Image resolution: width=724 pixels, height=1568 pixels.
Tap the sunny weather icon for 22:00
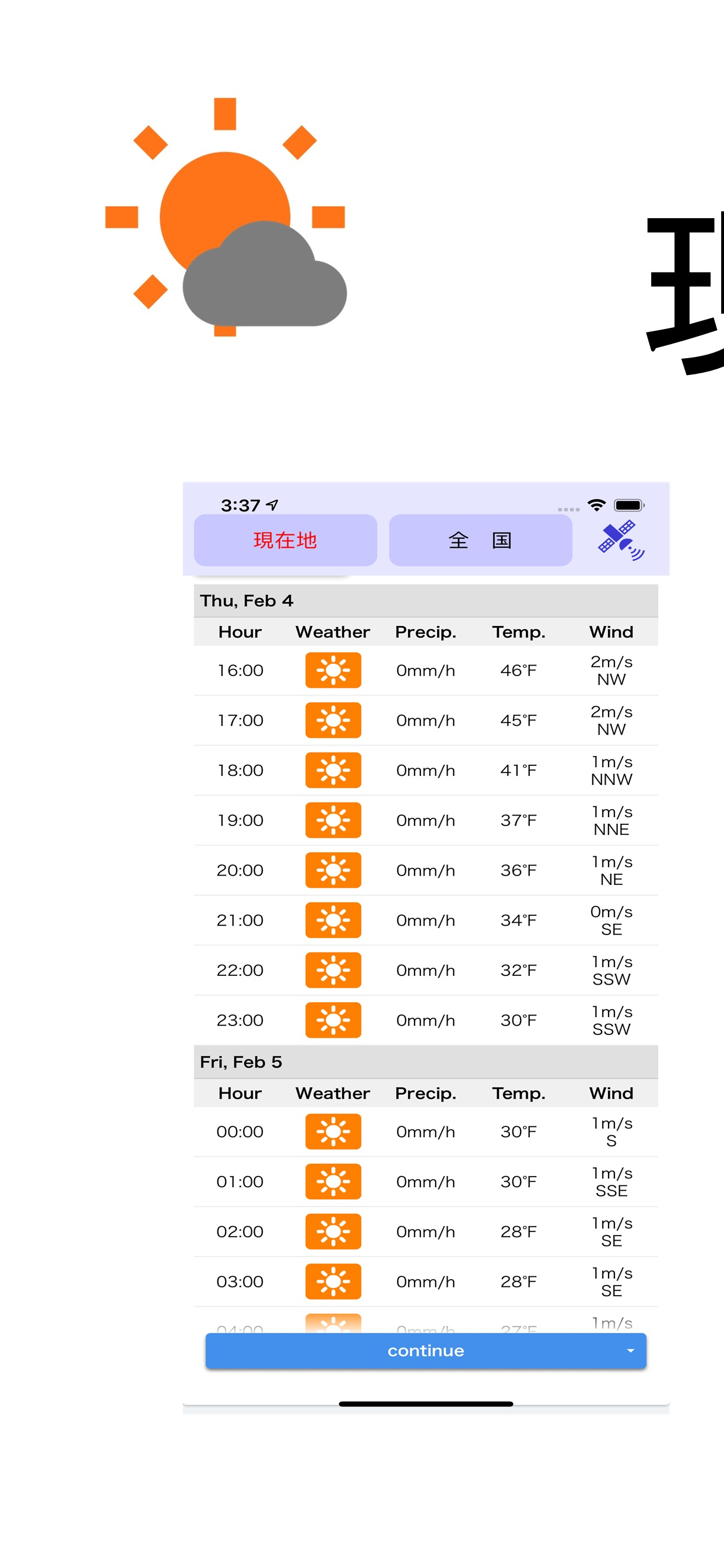[x=333, y=970]
